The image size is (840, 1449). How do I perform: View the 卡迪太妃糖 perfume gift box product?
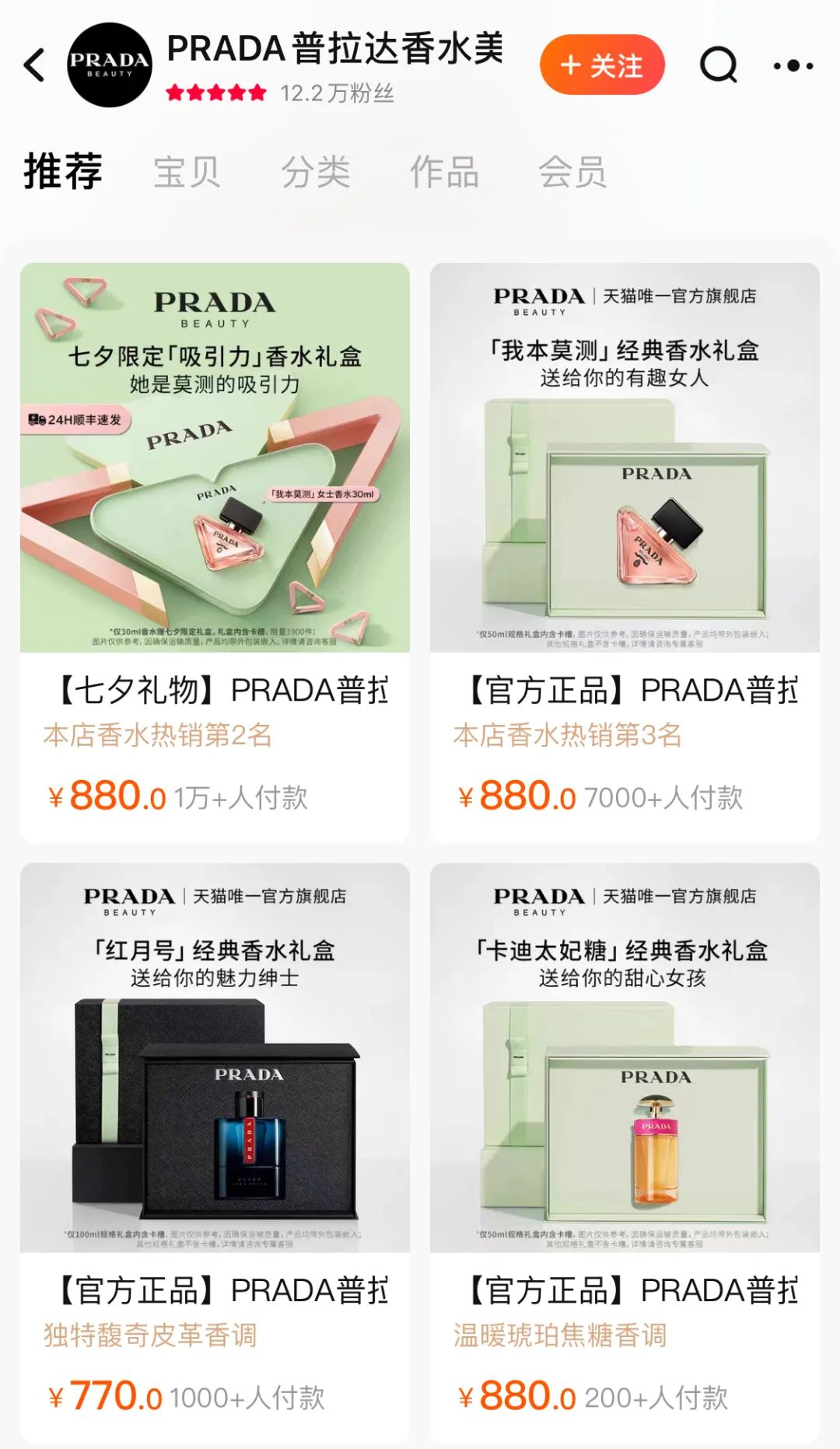tap(625, 1057)
